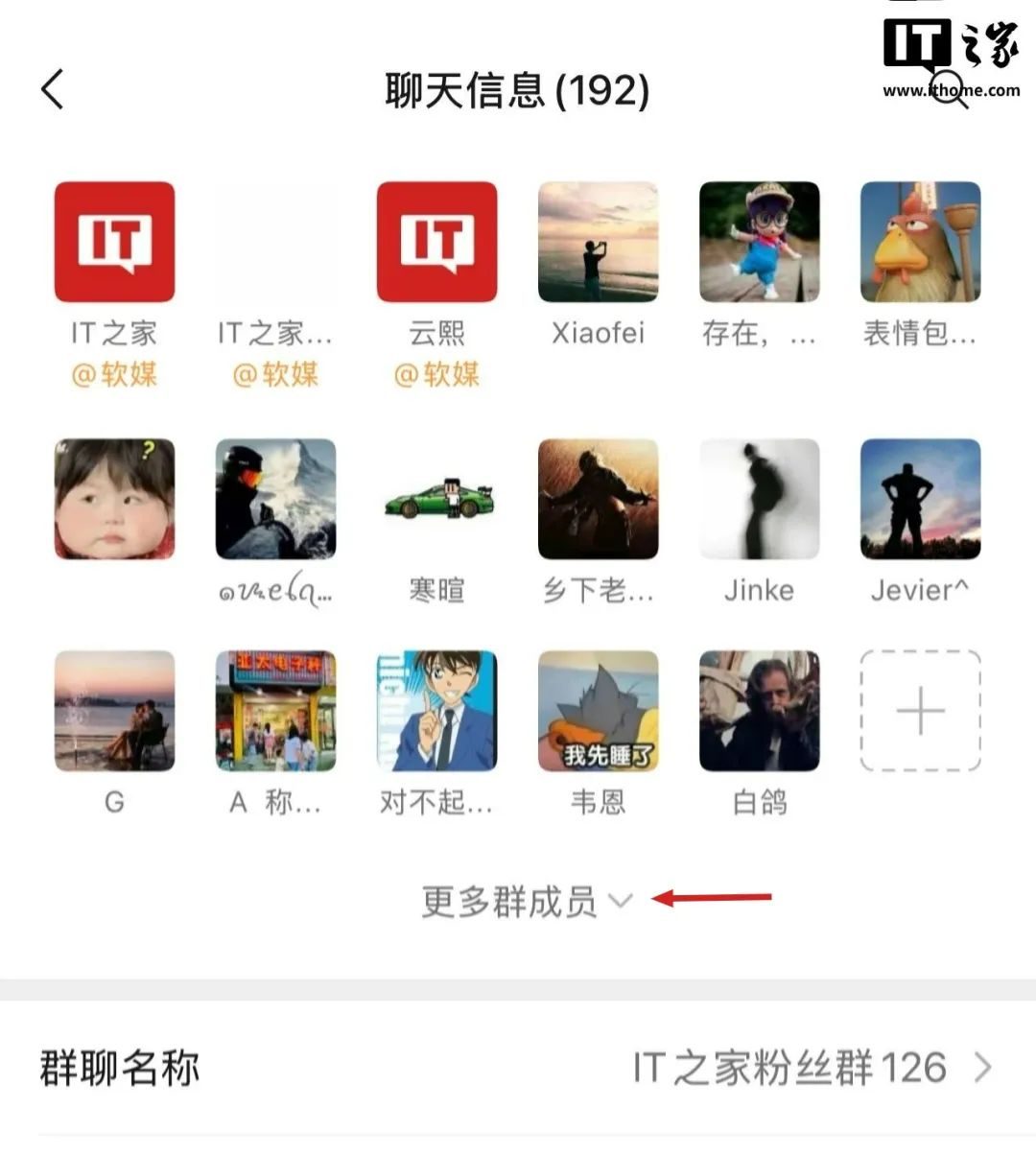Open member IT之家's profile
Viewport: 1036px width, 1155px height.
click(114, 243)
